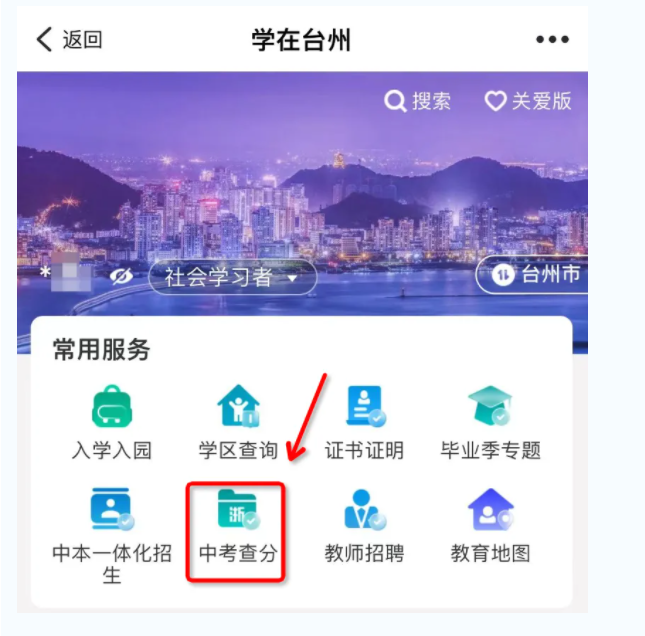Expand the 社会学习者 identity dropdown

click(232, 277)
